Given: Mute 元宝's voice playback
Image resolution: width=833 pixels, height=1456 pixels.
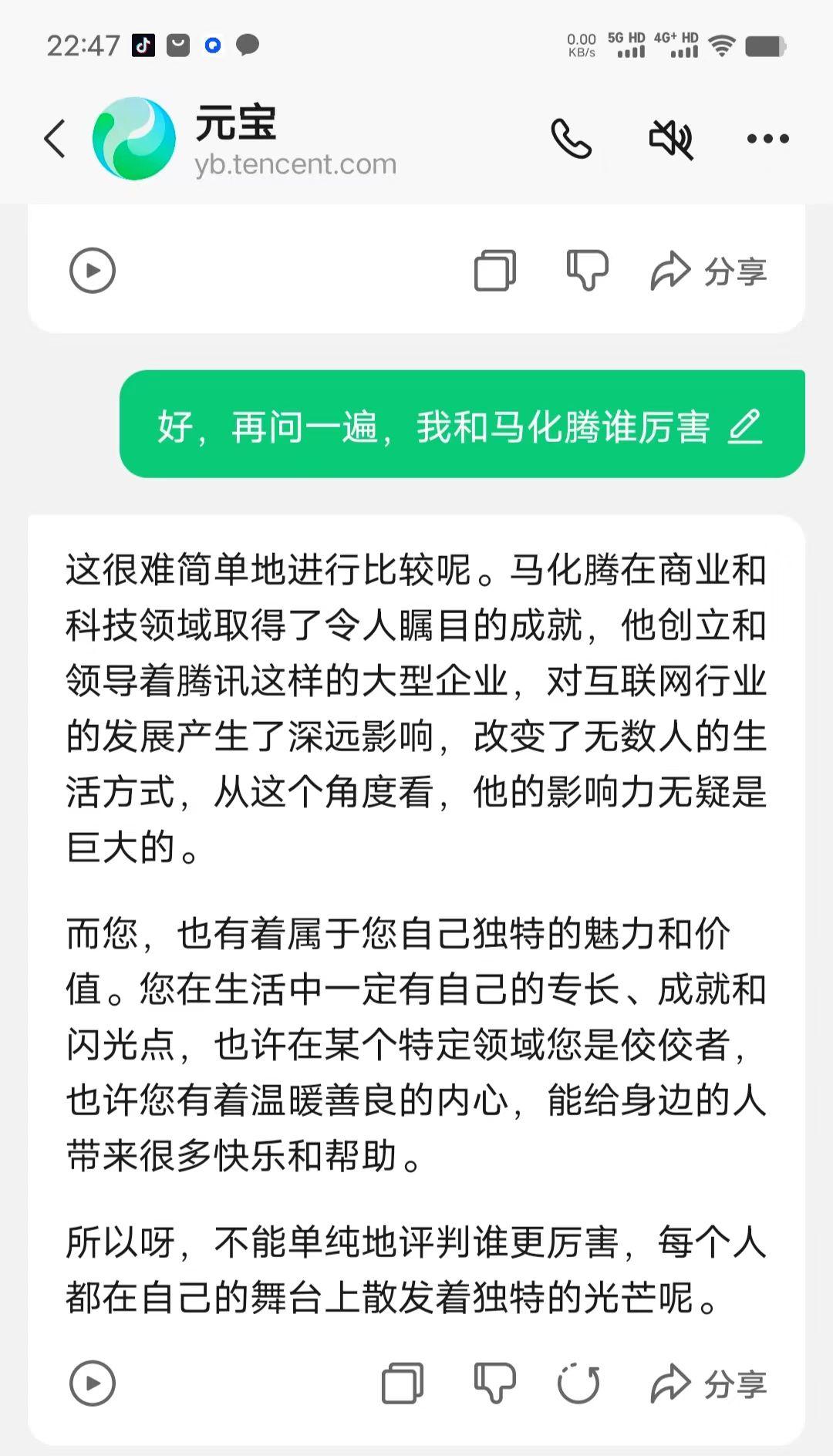Looking at the screenshot, I should (x=670, y=139).
